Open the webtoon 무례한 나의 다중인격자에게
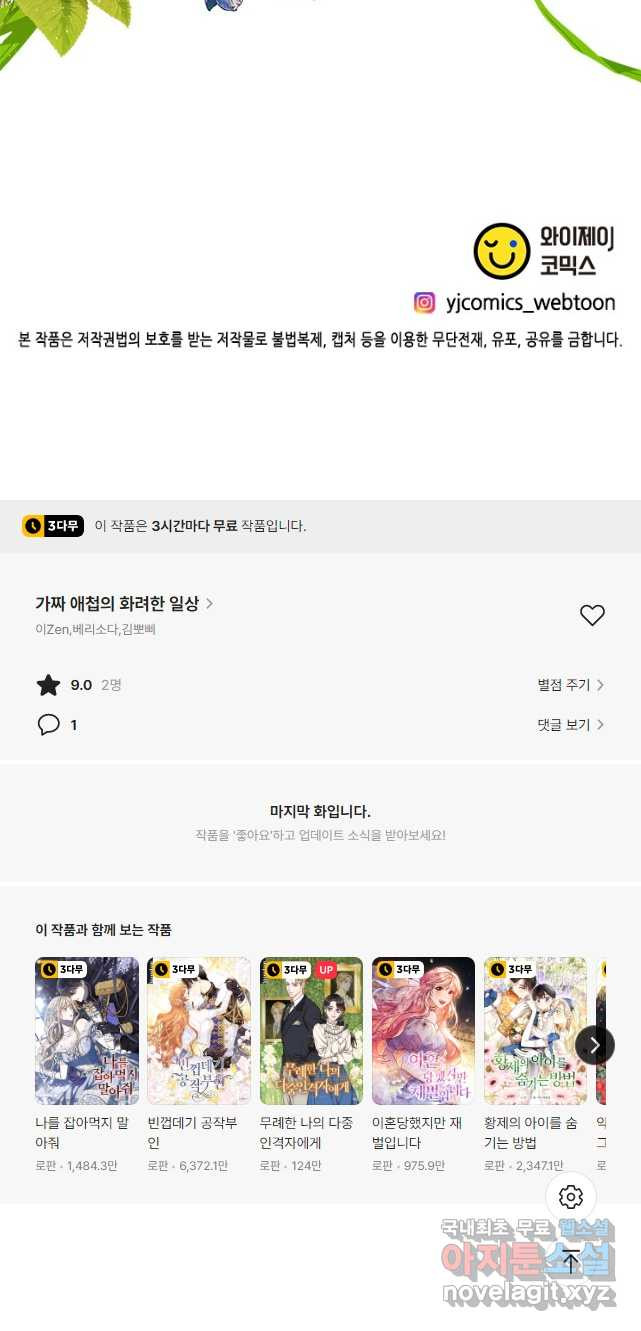 point(311,1031)
